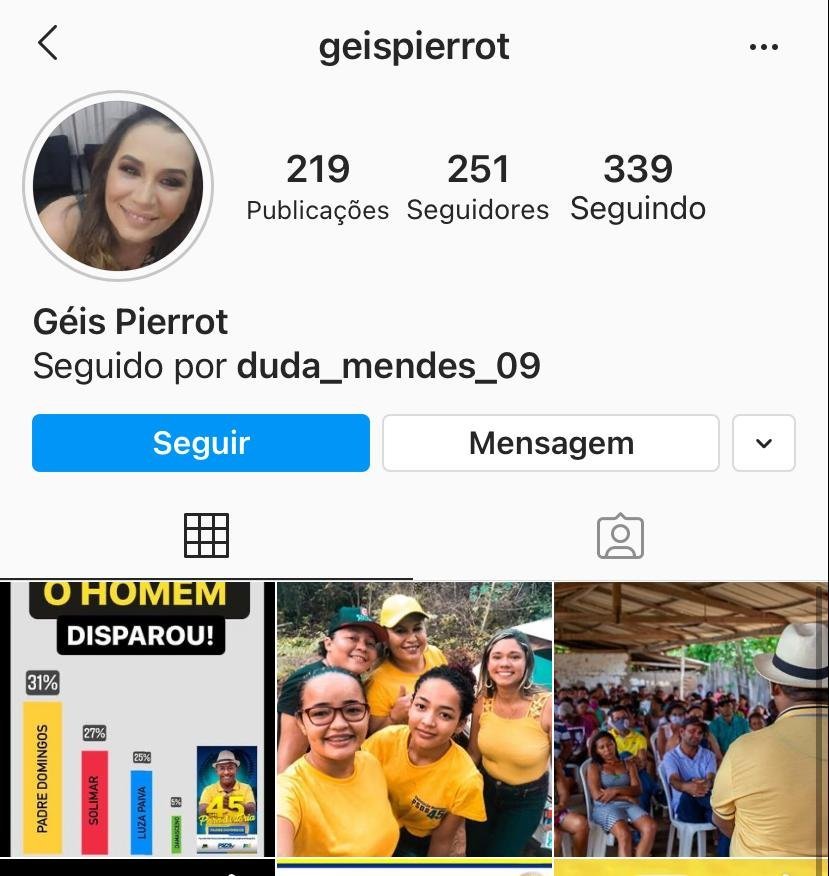This screenshot has height=876, width=829.
Task: Open the 'O Homem Disparou' poll post
Action: pos(137,719)
